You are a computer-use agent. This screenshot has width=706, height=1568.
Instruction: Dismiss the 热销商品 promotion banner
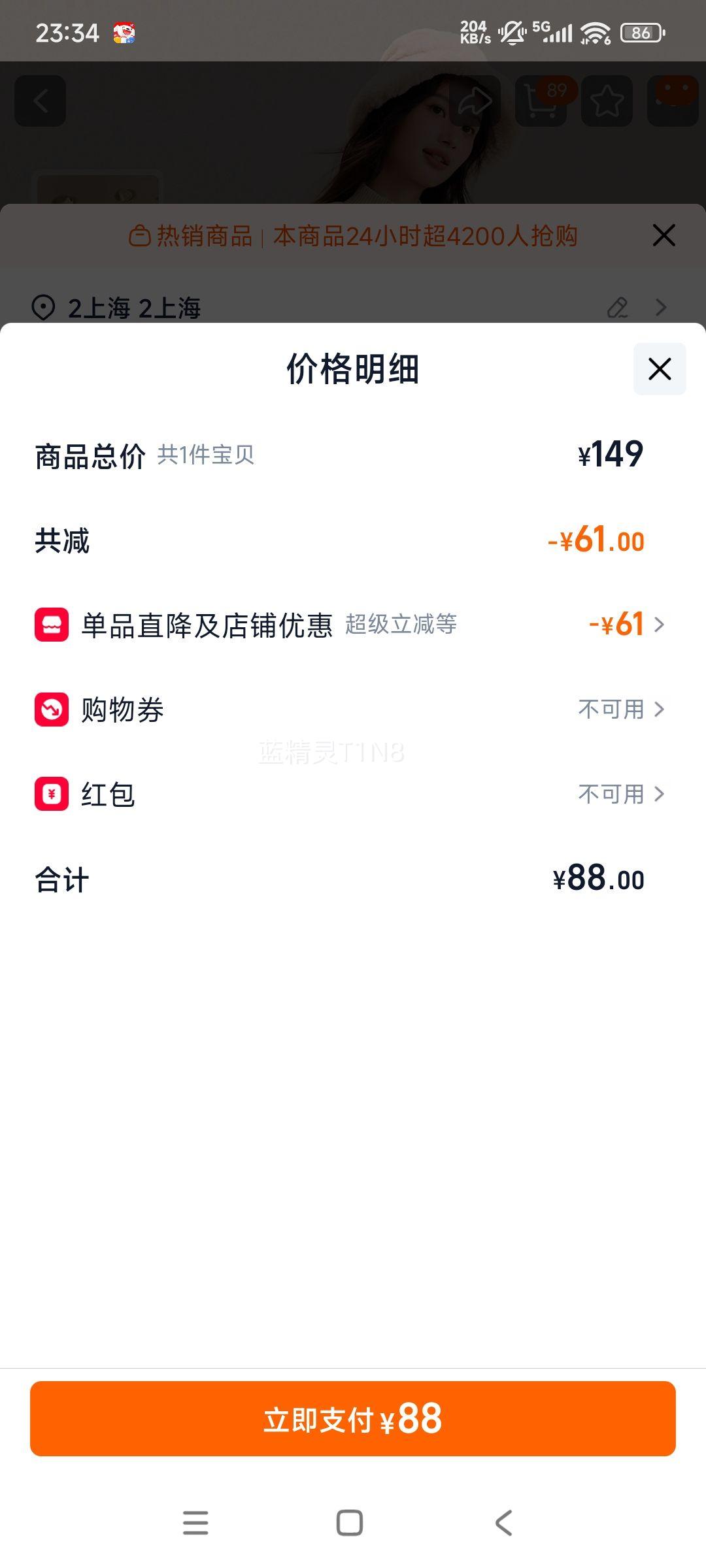coord(664,235)
